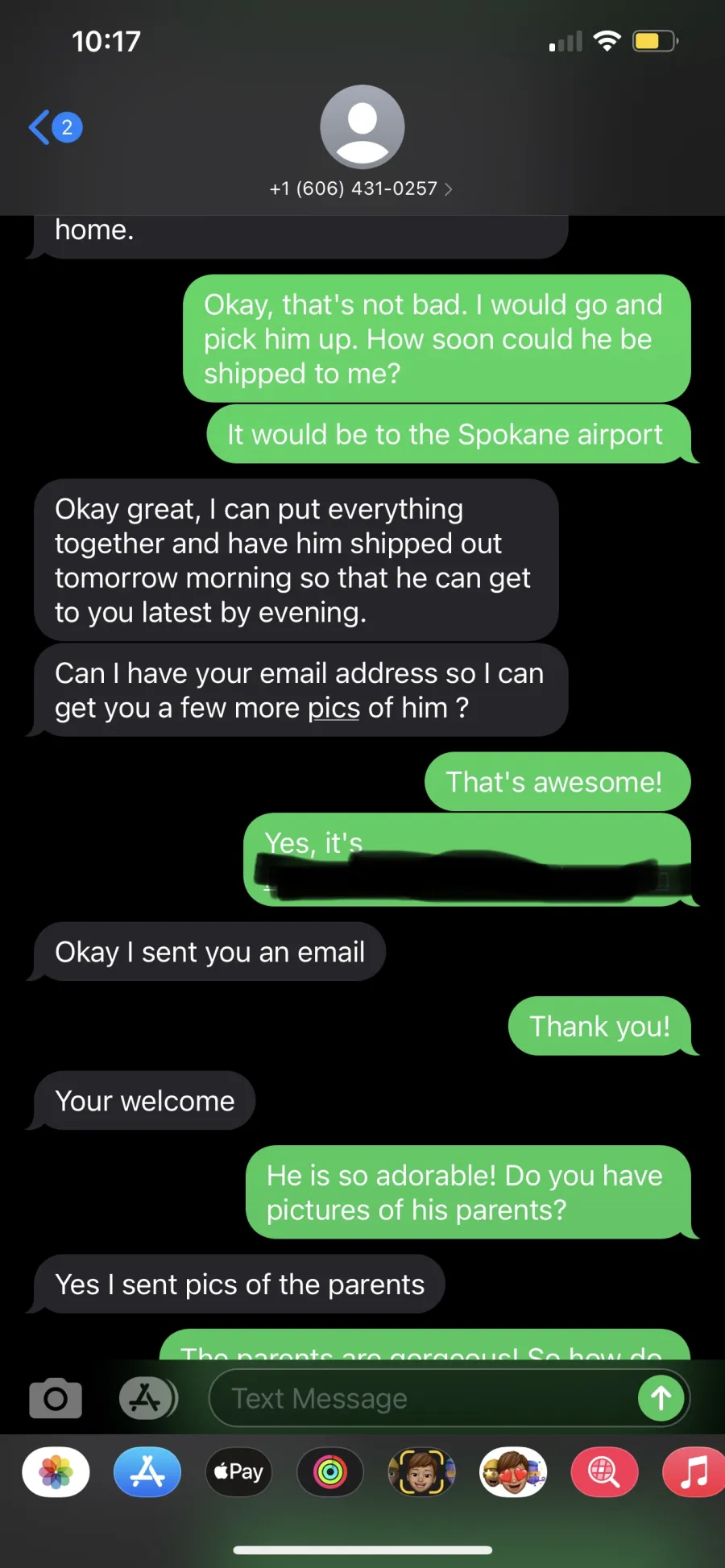Open the Fitness activity rings app
The height and width of the screenshot is (1568, 725).
point(330,1472)
